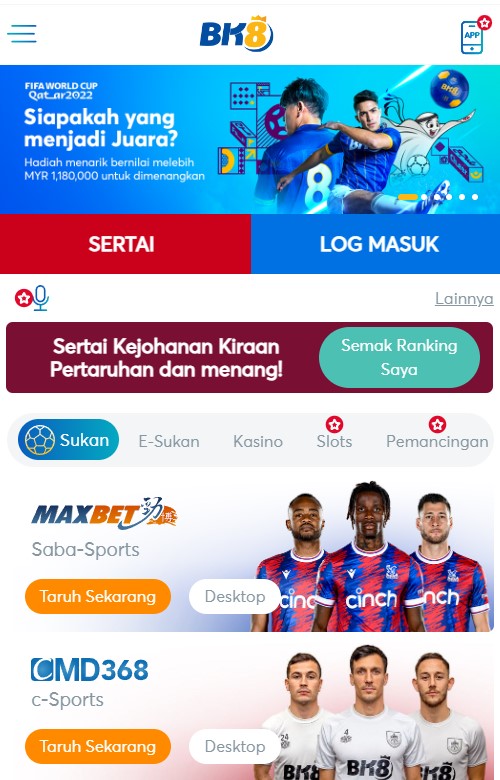Tap Taruh Sekarang for c-Sports
The width and height of the screenshot is (500, 780).
point(98,746)
